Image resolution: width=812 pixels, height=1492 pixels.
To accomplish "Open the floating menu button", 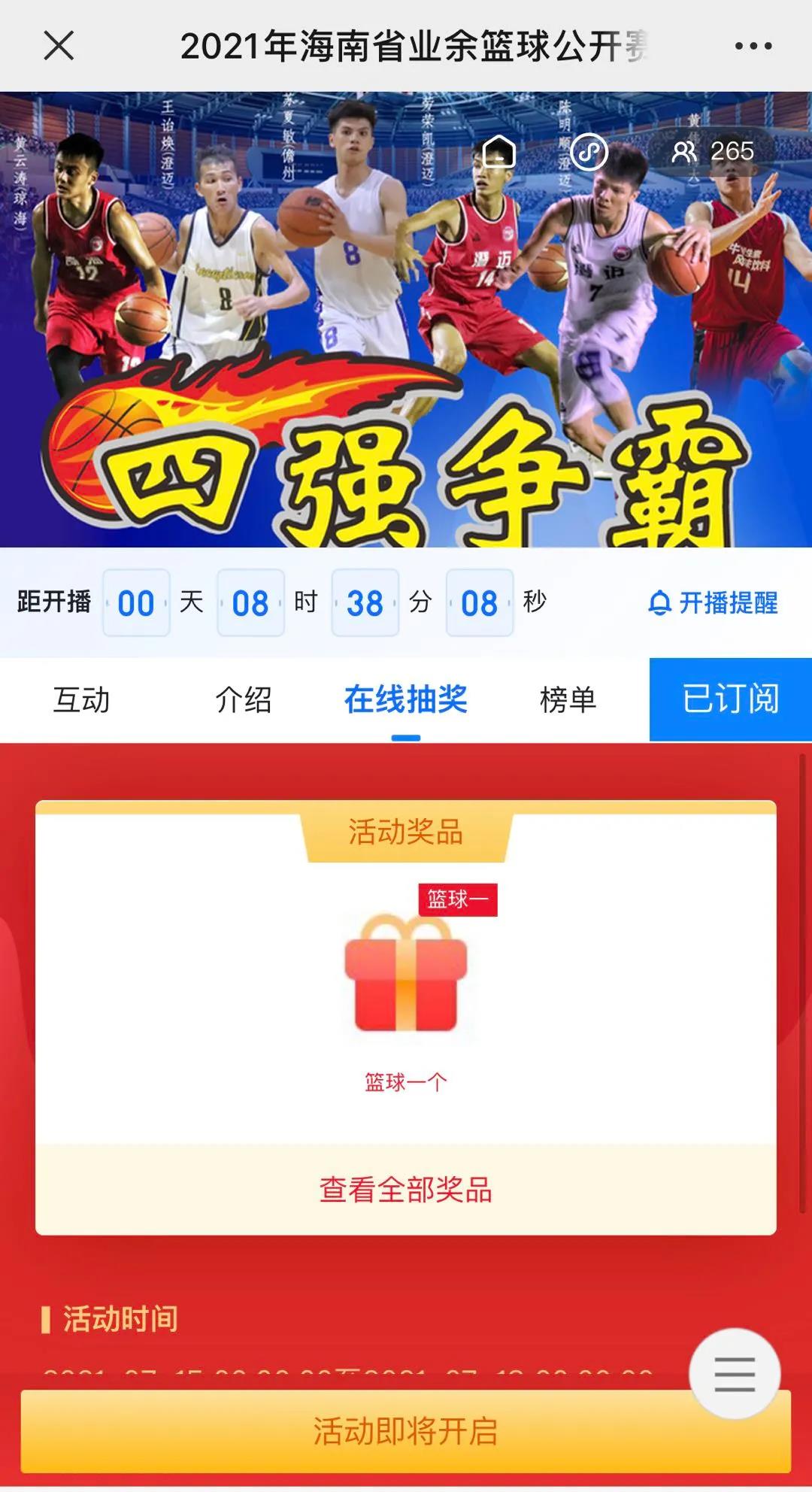I will [735, 1374].
